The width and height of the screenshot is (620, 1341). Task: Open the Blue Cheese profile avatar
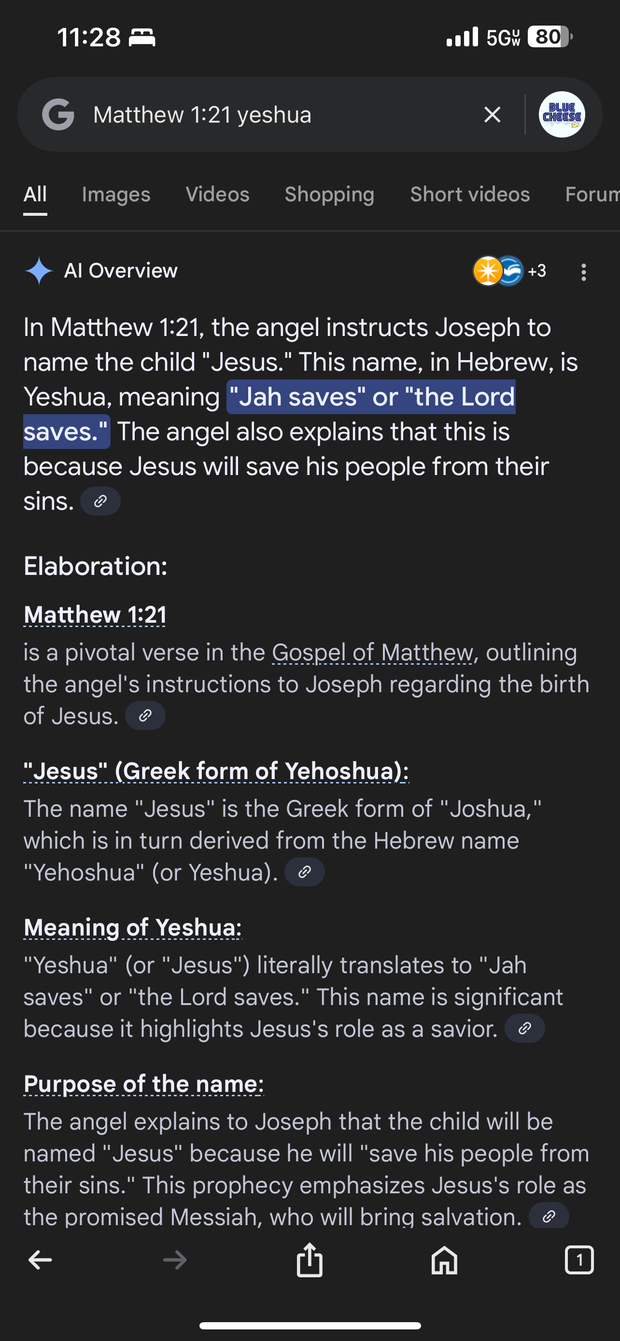coord(562,115)
